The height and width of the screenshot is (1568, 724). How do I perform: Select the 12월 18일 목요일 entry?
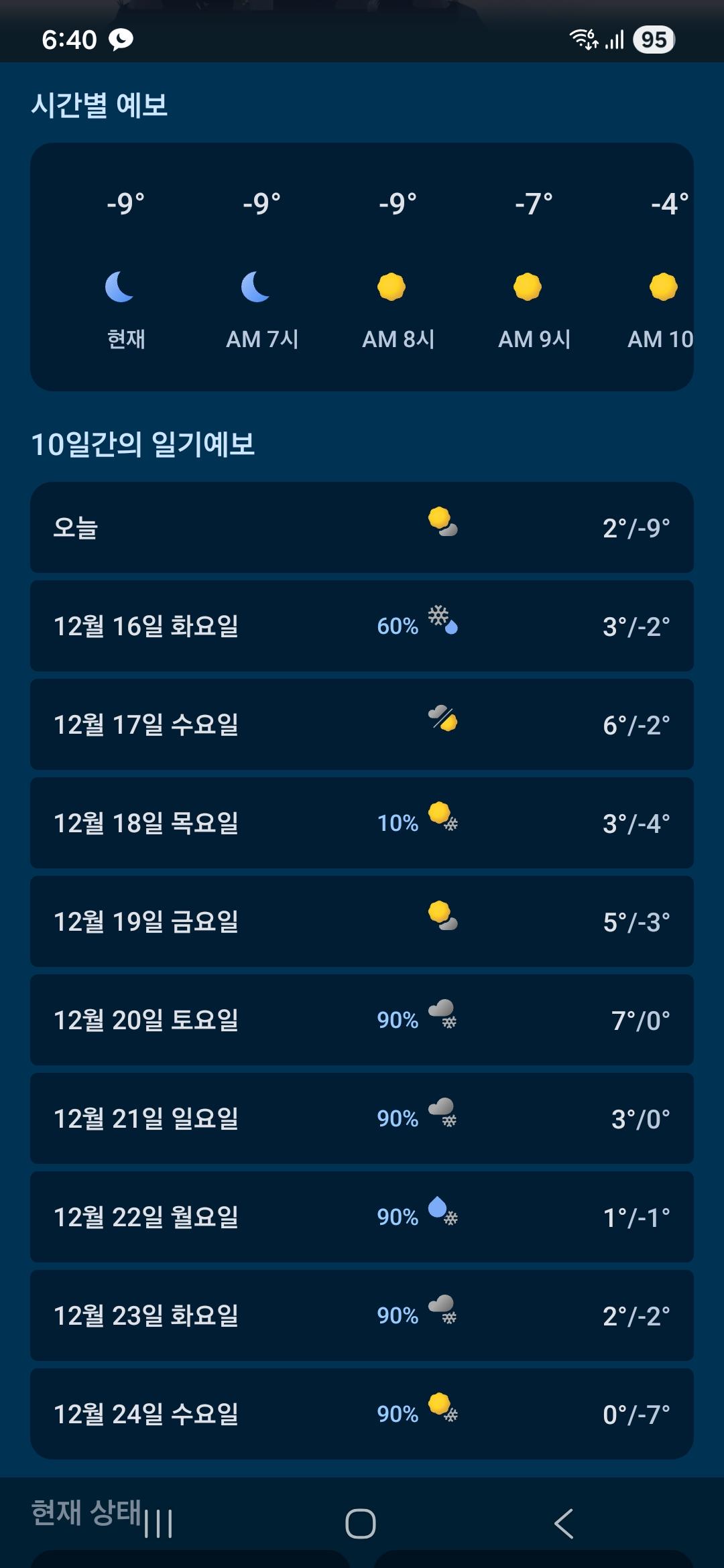pyautogui.click(x=362, y=824)
